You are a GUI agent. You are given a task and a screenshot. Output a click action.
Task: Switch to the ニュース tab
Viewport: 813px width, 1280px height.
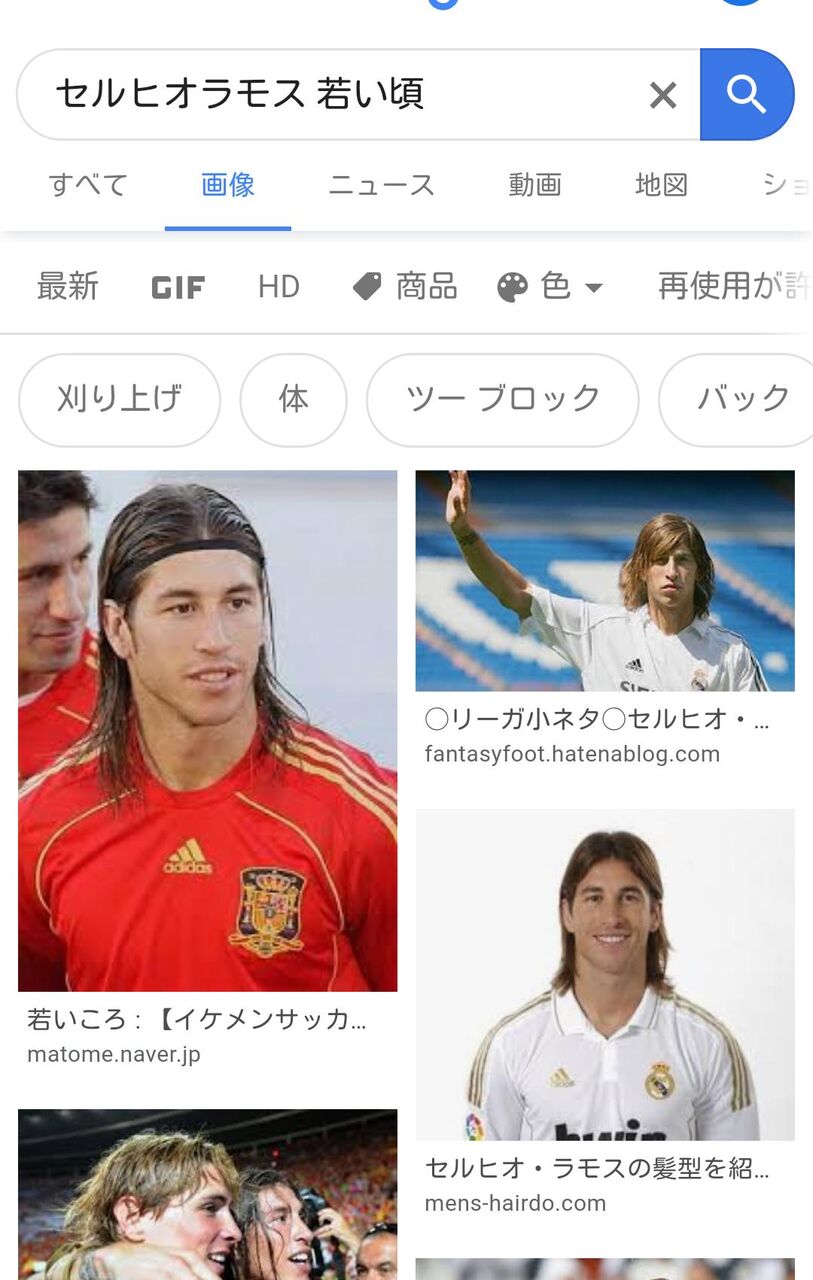pyautogui.click(x=380, y=185)
